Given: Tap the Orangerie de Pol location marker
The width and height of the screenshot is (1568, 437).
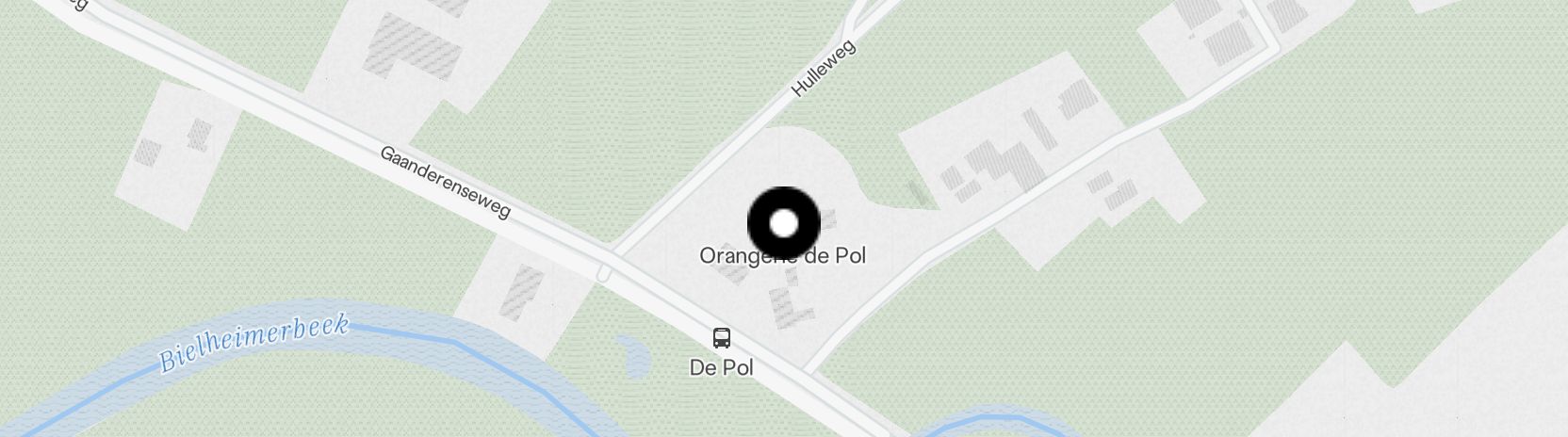Looking at the screenshot, I should click(x=784, y=224).
